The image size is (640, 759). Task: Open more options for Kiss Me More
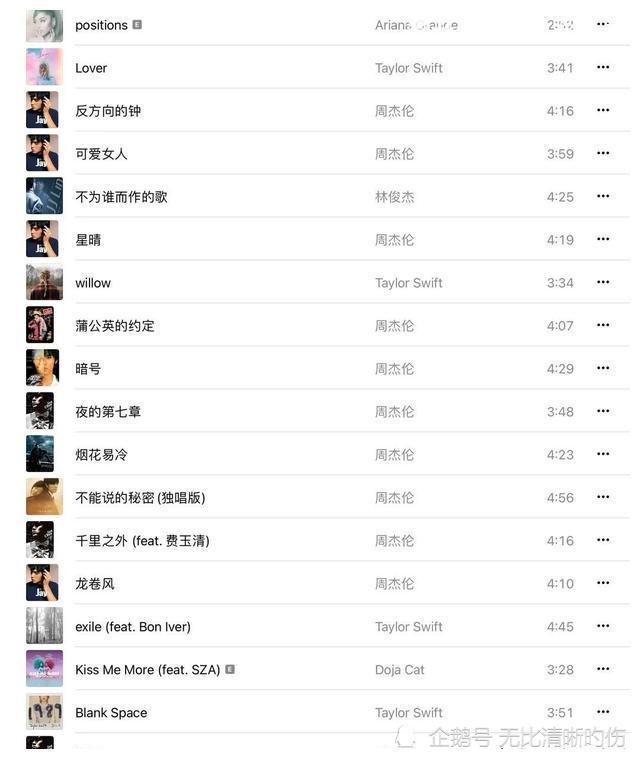click(x=603, y=669)
